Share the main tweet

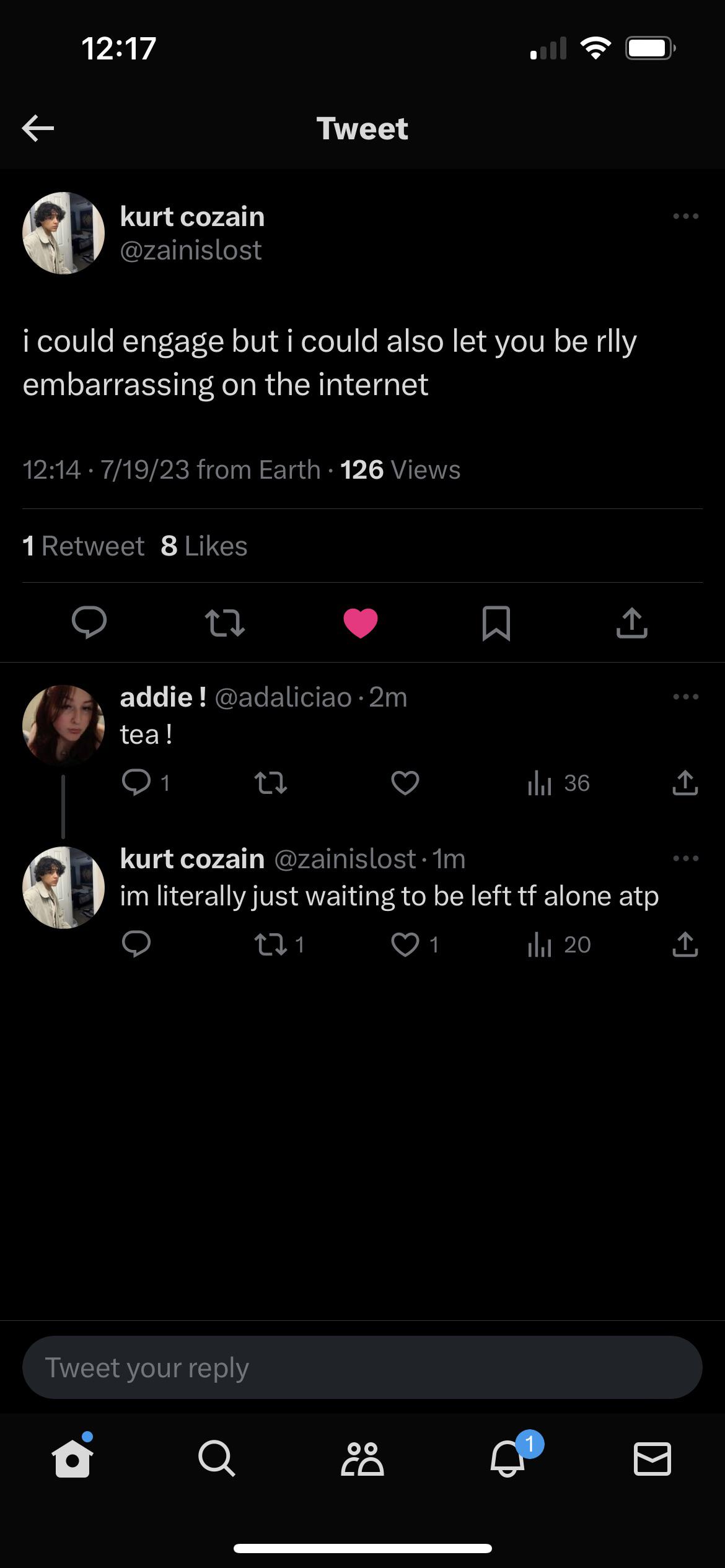pos(631,622)
